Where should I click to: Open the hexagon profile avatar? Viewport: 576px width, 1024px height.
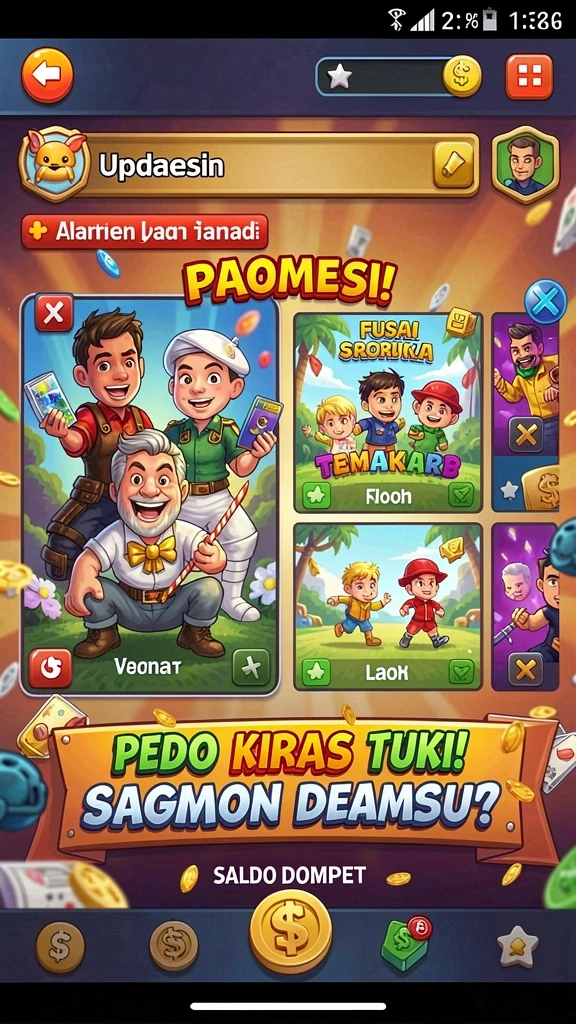click(525, 166)
